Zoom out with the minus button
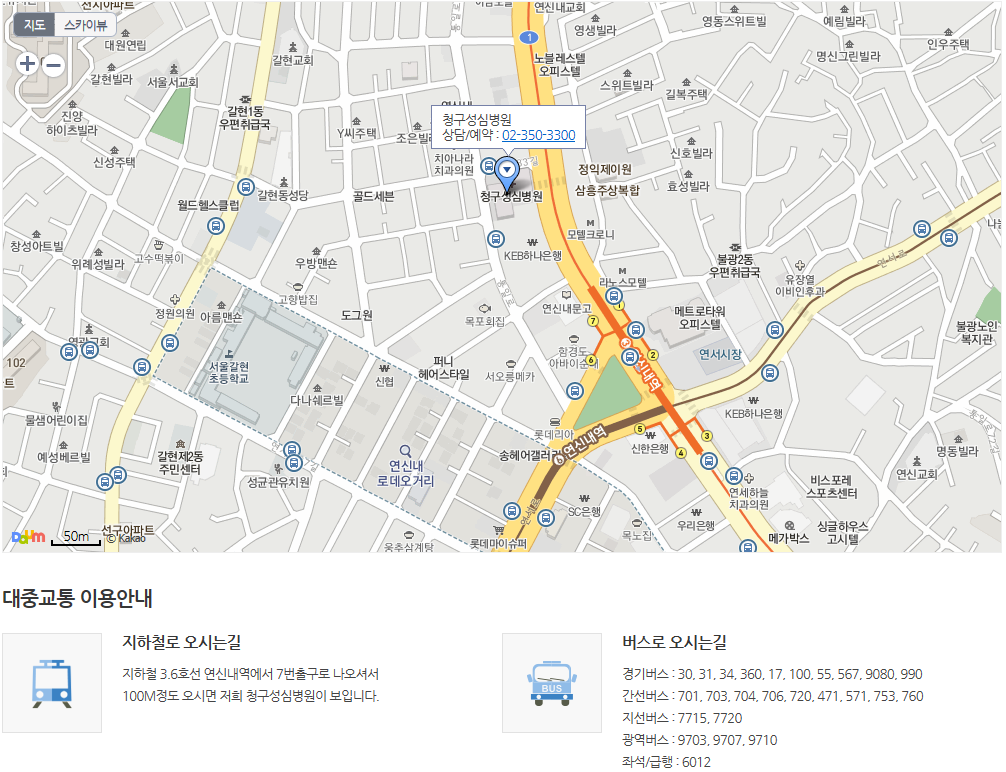The width and height of the screenshot is (1006, 772). [53, 65]
